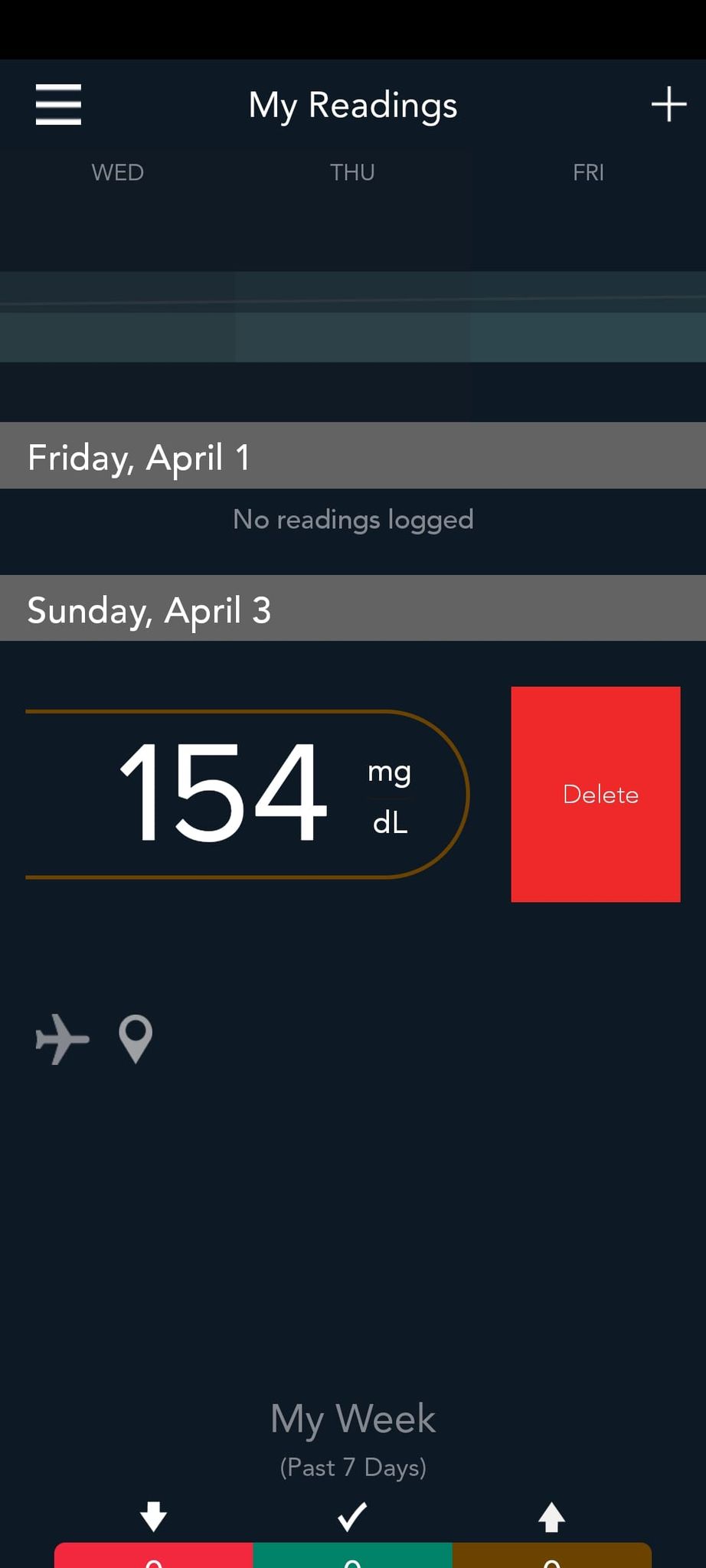Delete the 154 mg/dL reading
Screen dimensions: 706x1568
pyautogui.click(x=596, y=794)
